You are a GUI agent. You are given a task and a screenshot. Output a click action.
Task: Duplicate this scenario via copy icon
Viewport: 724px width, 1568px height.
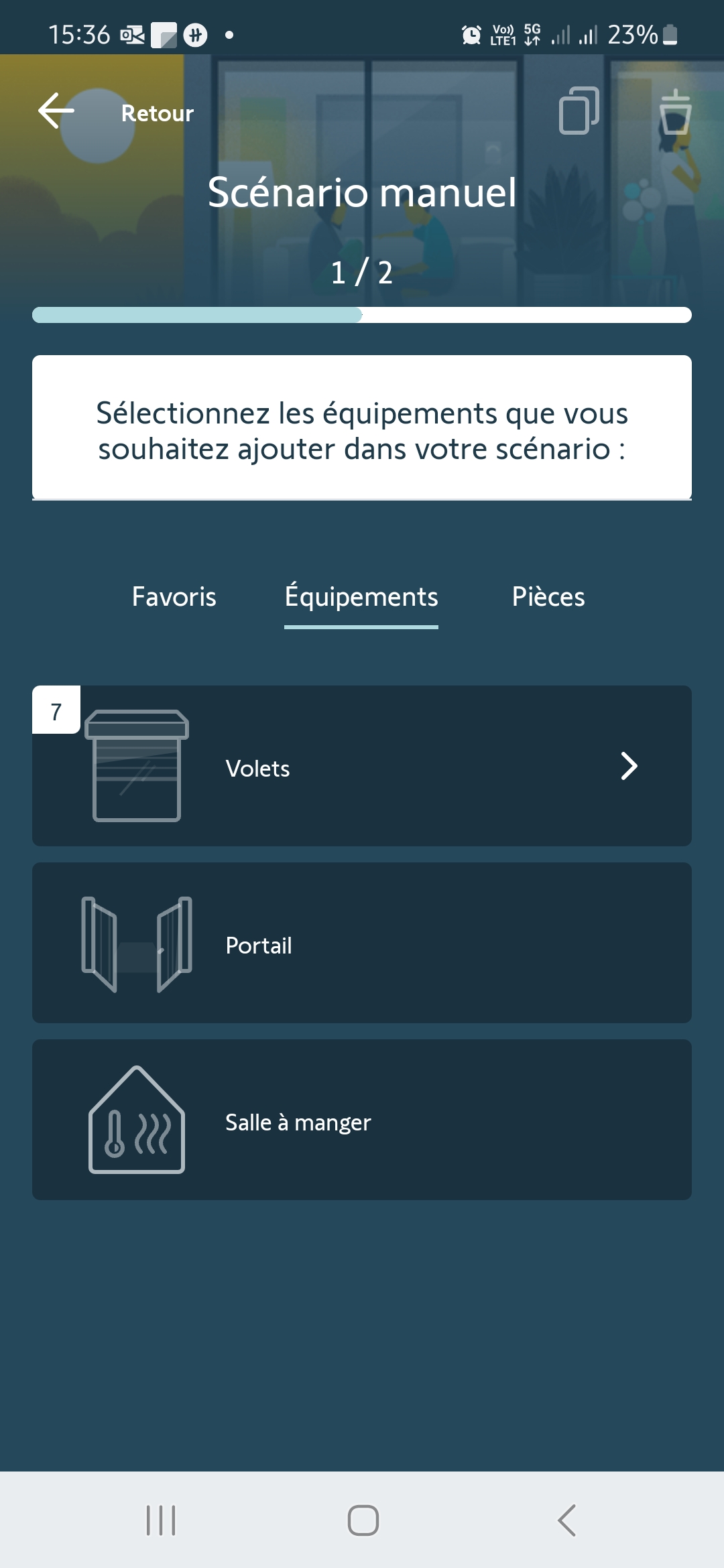pyautogui.click(x=579, y=111)
